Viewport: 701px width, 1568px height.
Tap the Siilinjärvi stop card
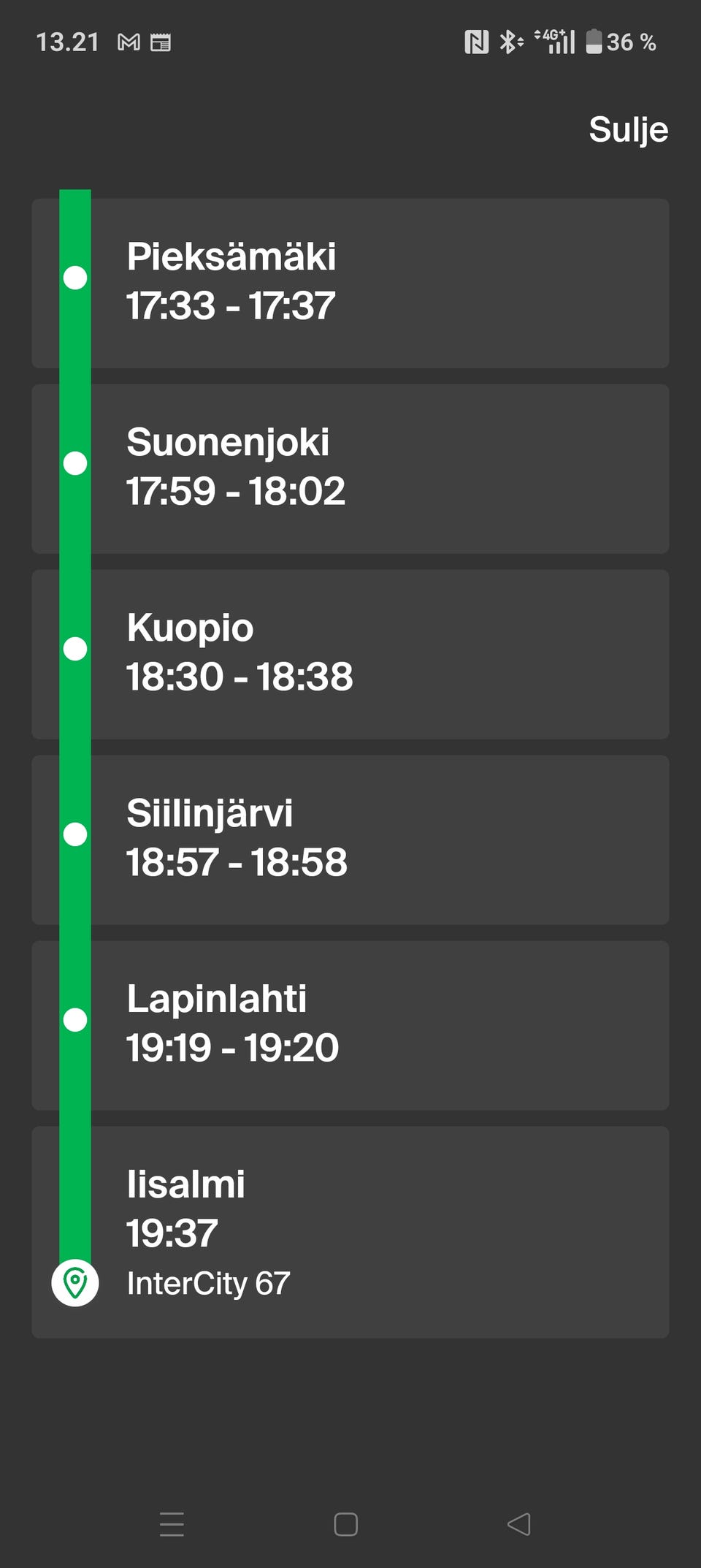tap(350, 840)
